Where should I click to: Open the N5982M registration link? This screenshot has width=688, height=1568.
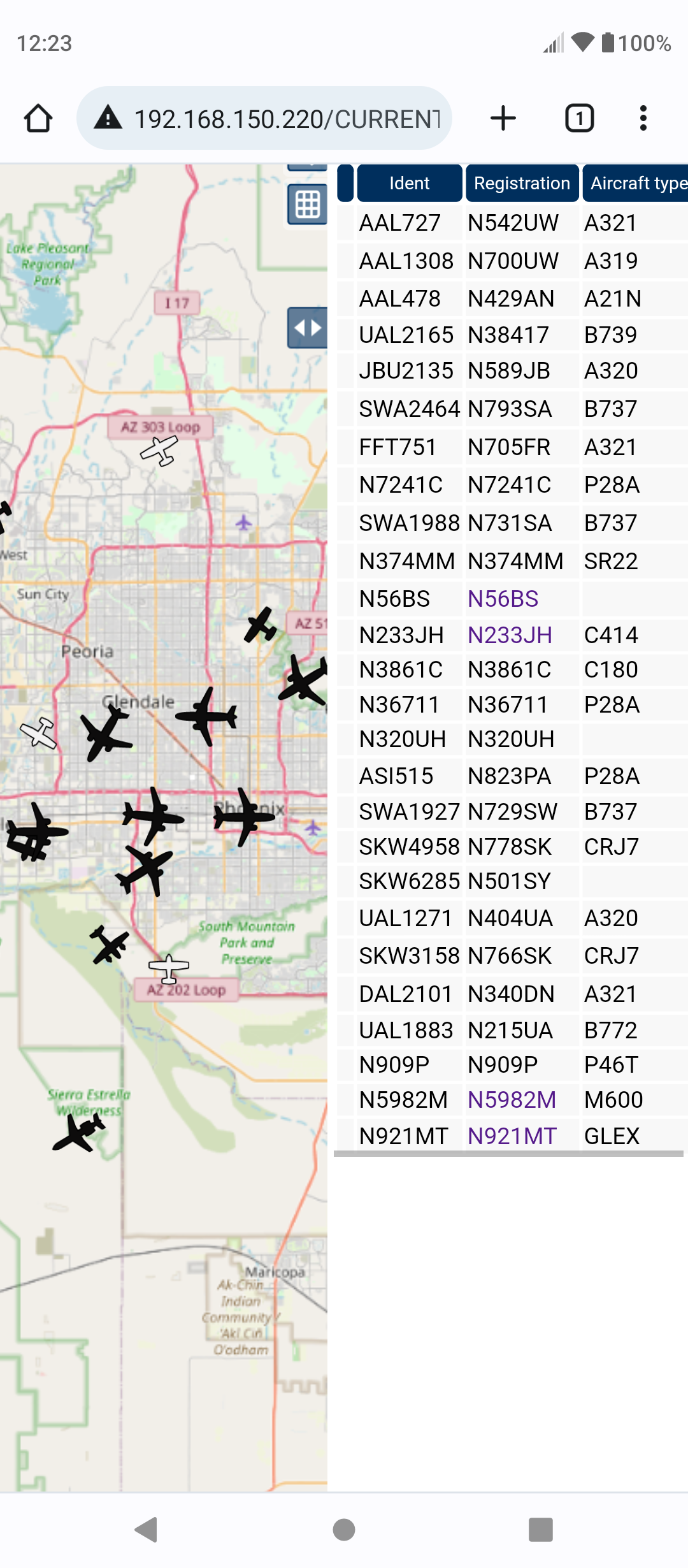pyautogui.click(x=512, y=1100)
